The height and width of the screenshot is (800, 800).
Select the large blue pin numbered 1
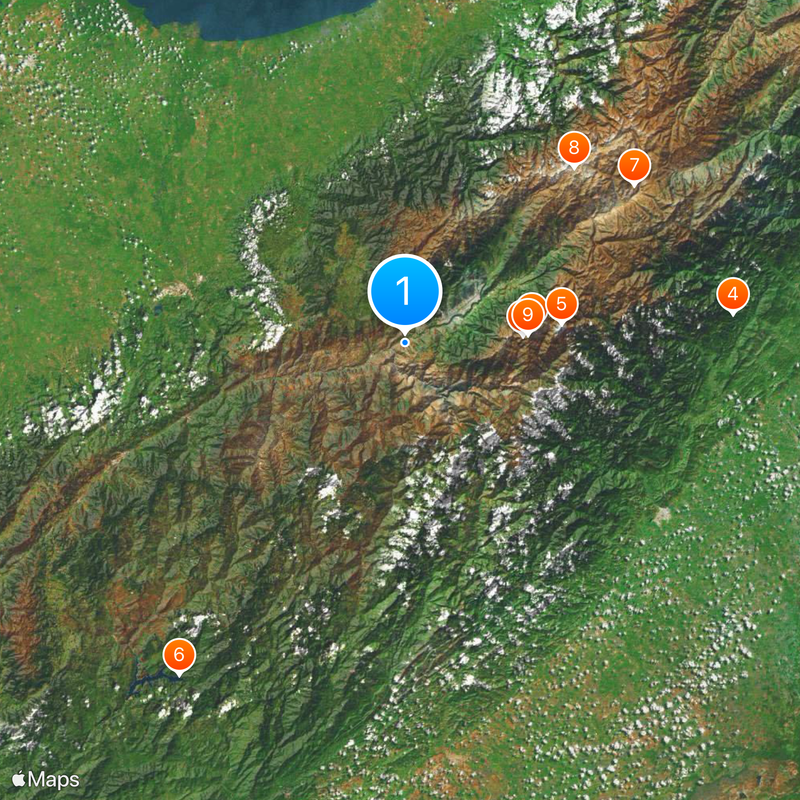[405, 291]
